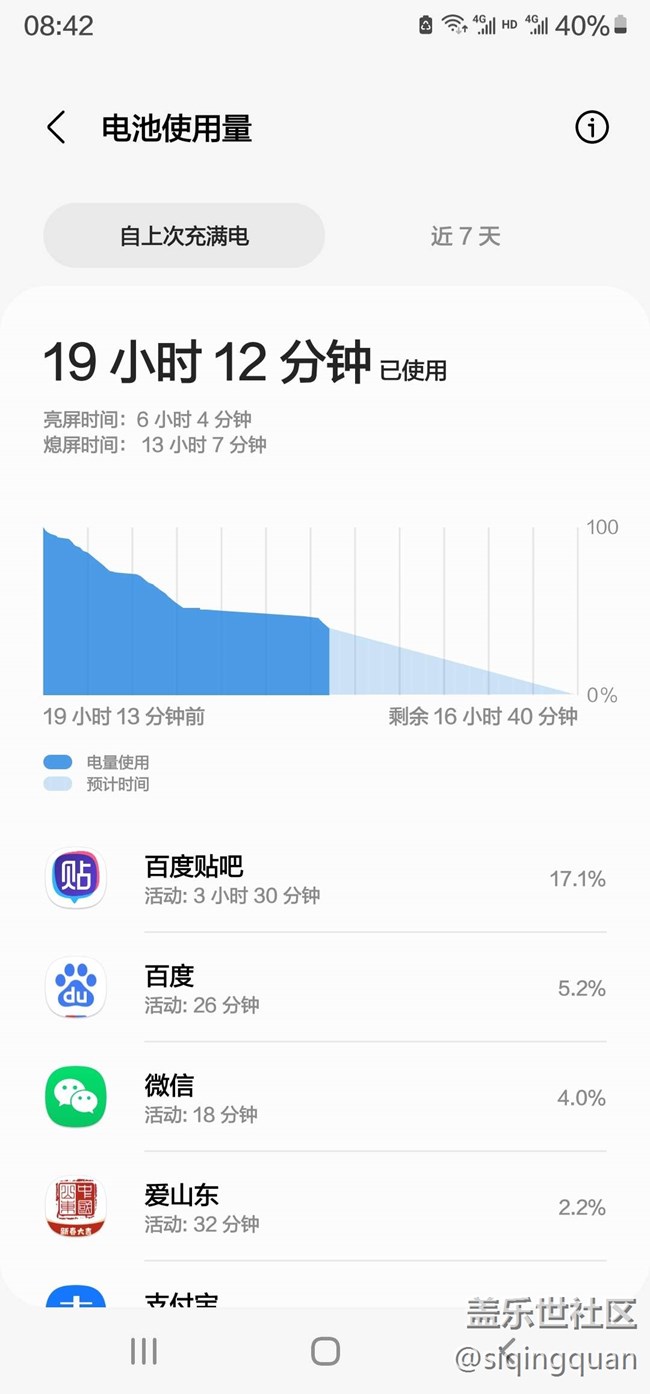
Task: Open the battery usage info icon
Action: pos(592,128)
